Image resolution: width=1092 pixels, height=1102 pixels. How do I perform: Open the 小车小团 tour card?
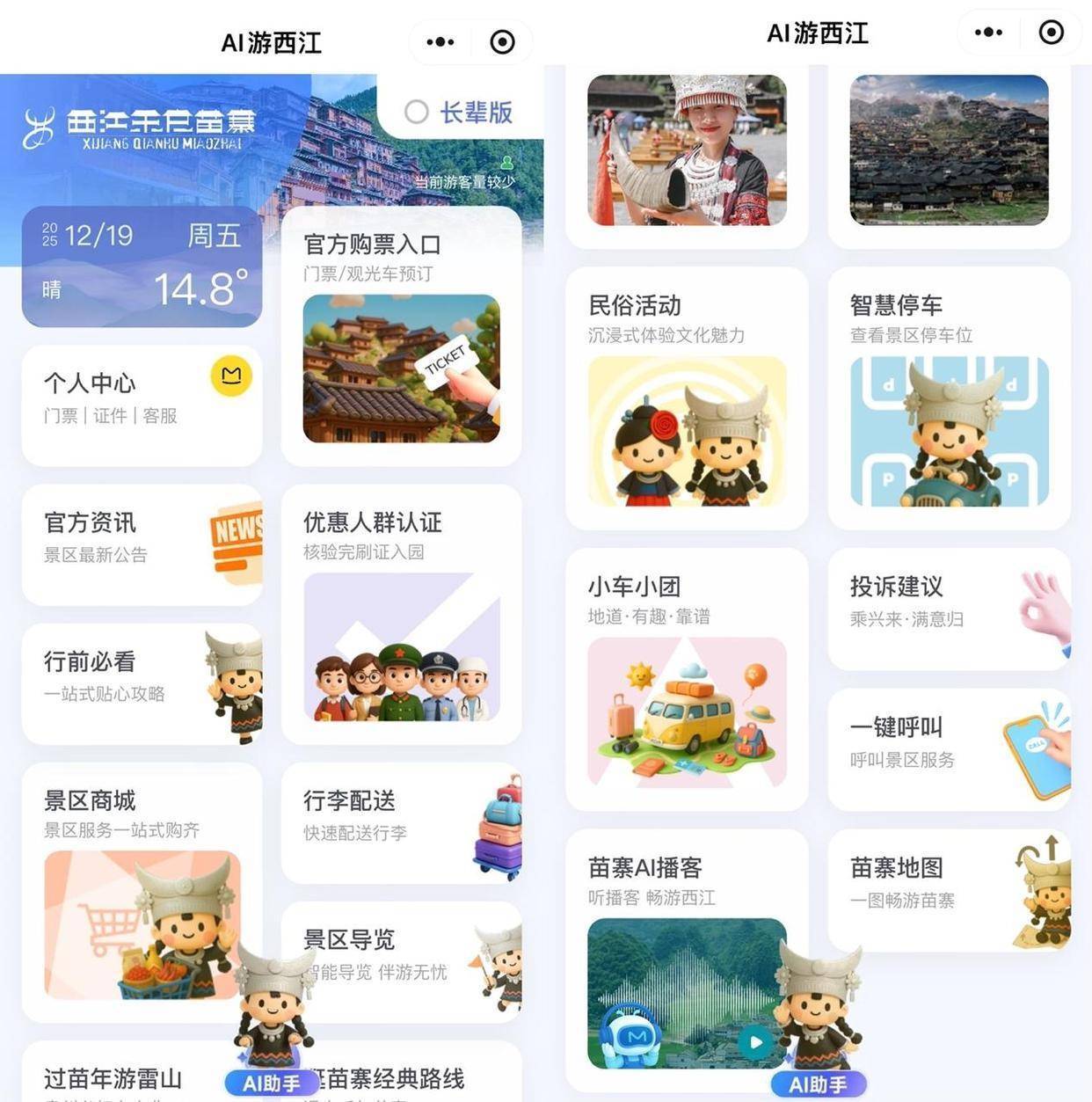[687, 679]
